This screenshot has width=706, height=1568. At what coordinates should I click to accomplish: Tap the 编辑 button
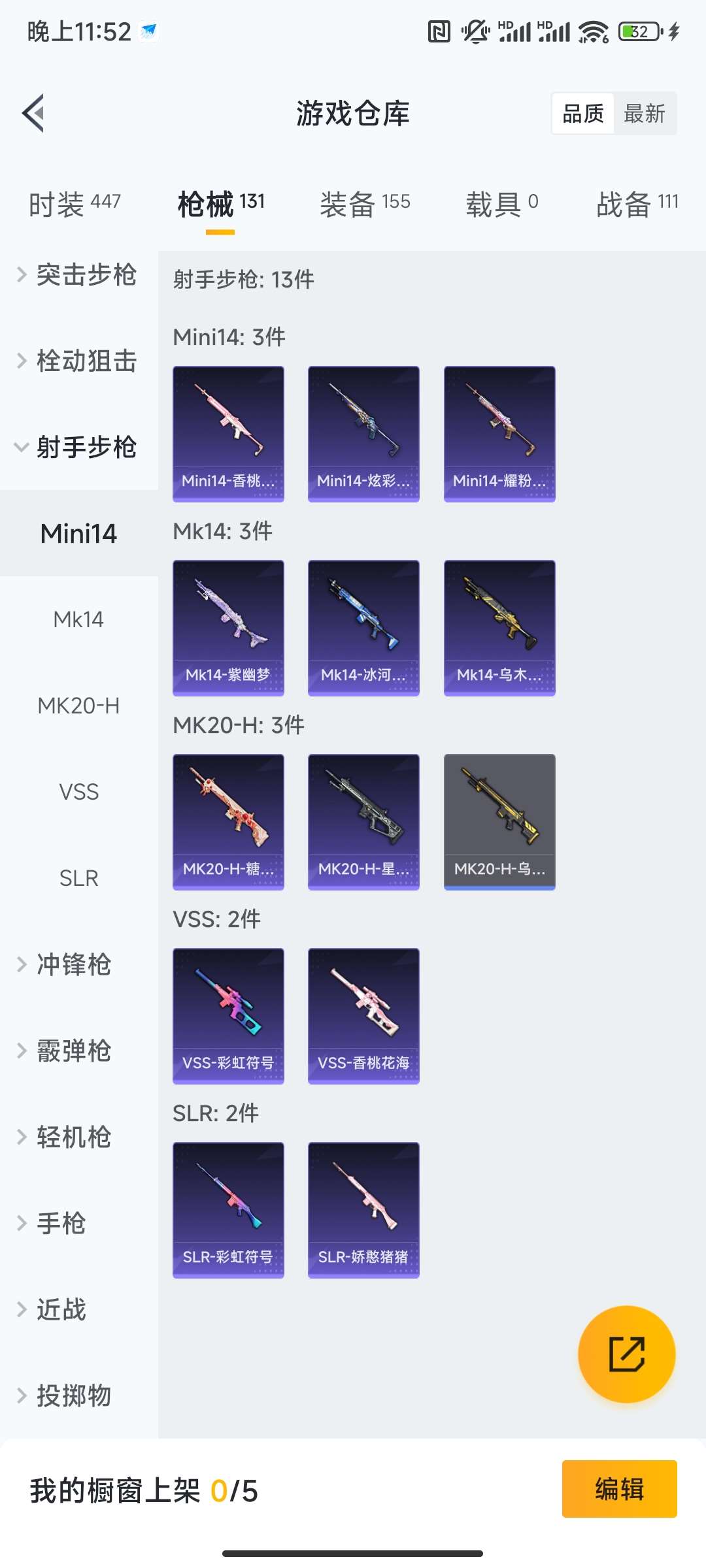(x=619, y=1489)
